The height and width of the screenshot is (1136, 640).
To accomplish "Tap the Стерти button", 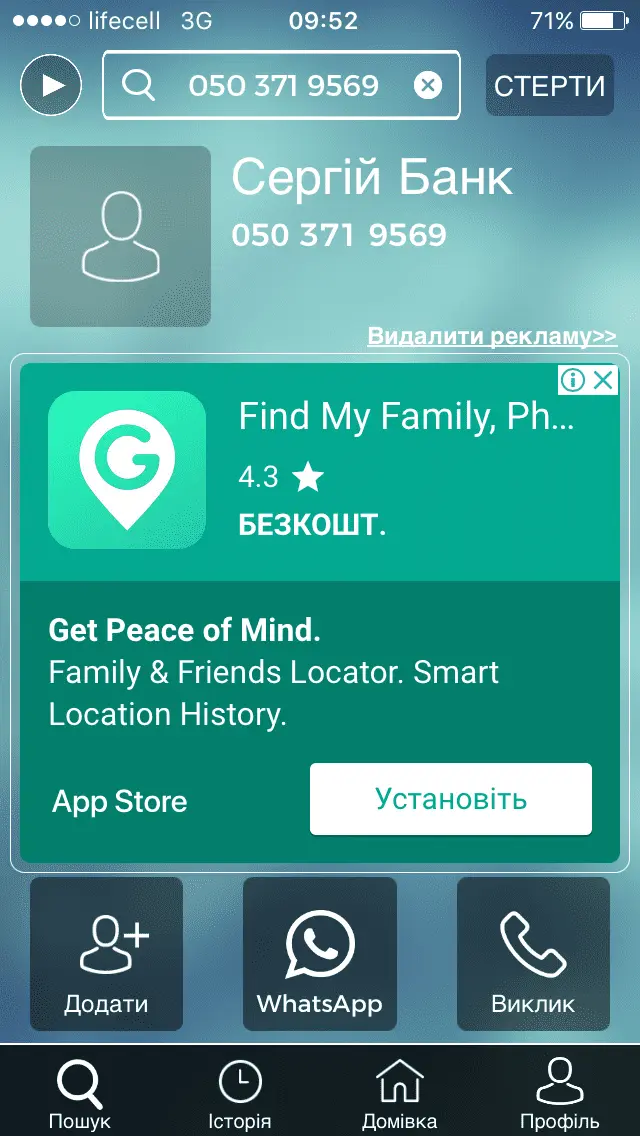I will [x=549, y=86].
